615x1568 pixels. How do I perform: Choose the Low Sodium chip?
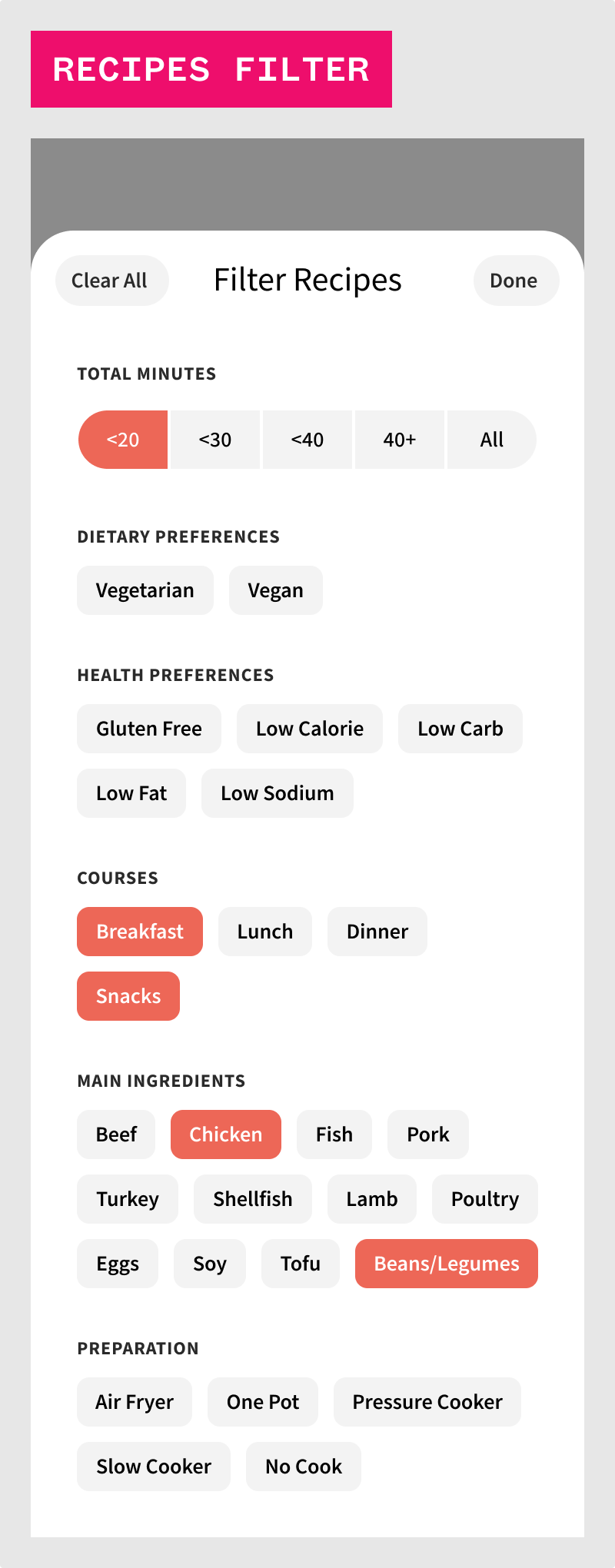[x=277, y=793]
